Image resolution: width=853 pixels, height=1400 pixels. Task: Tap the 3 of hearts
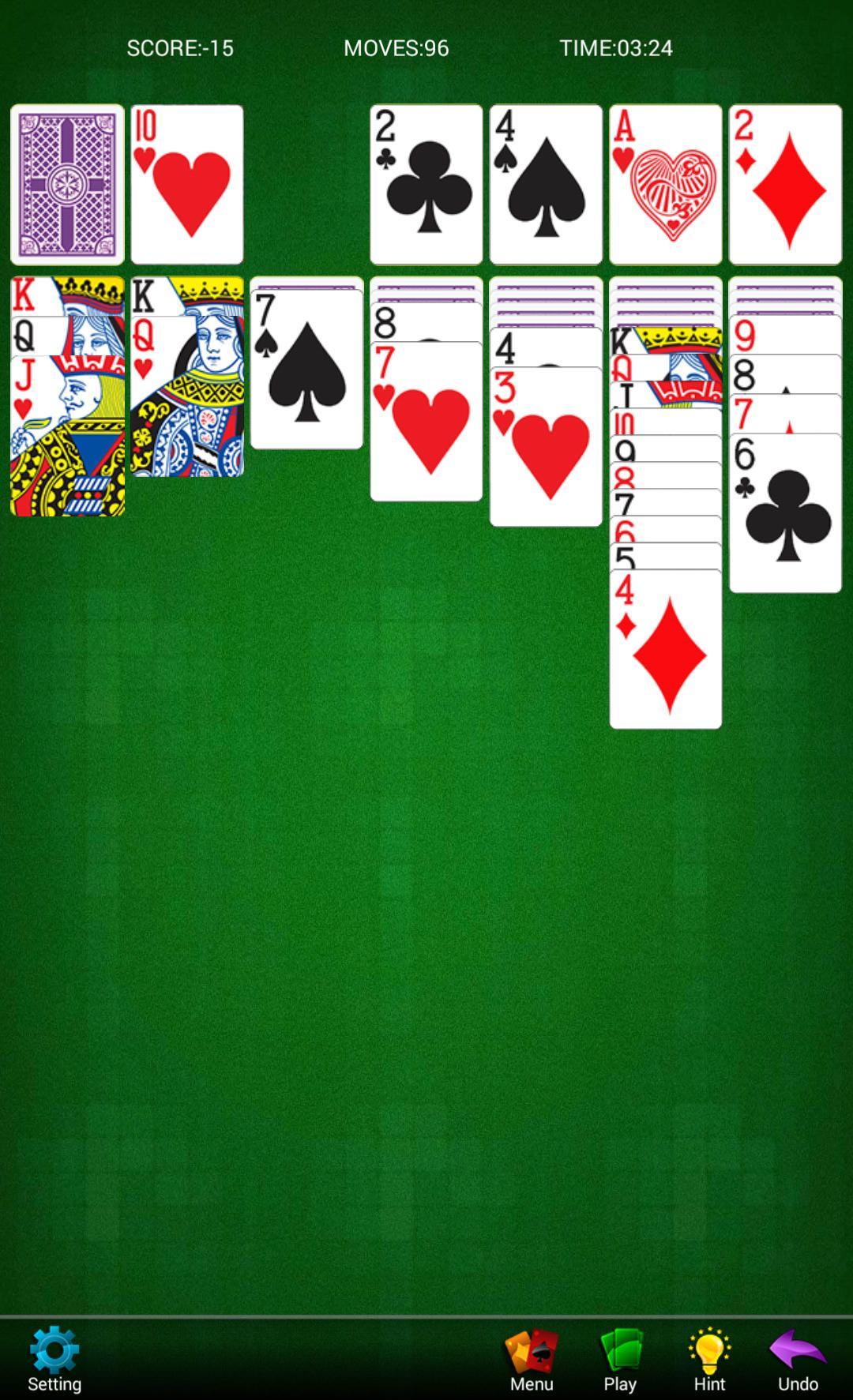click(x=546, y=448)
